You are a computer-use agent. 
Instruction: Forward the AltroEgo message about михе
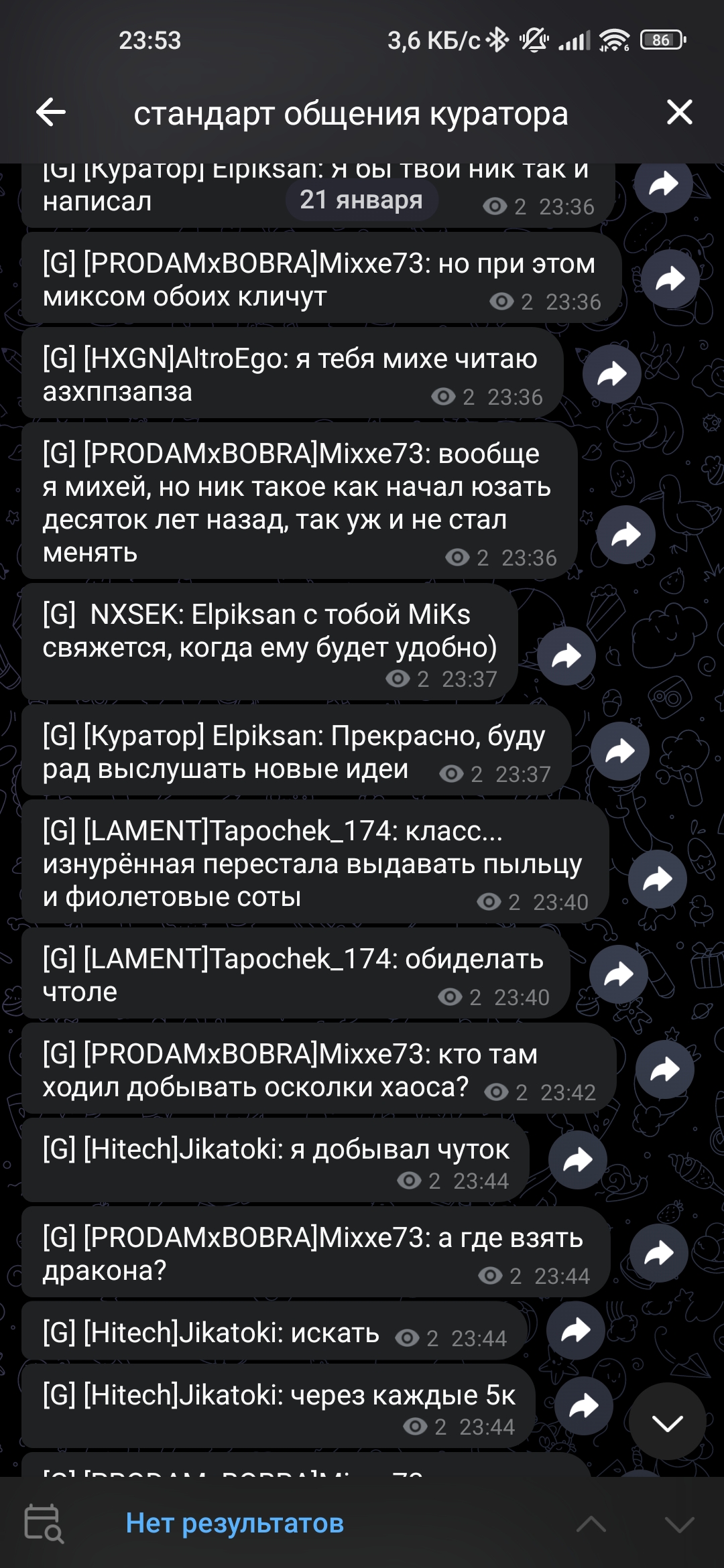point(611,374)
